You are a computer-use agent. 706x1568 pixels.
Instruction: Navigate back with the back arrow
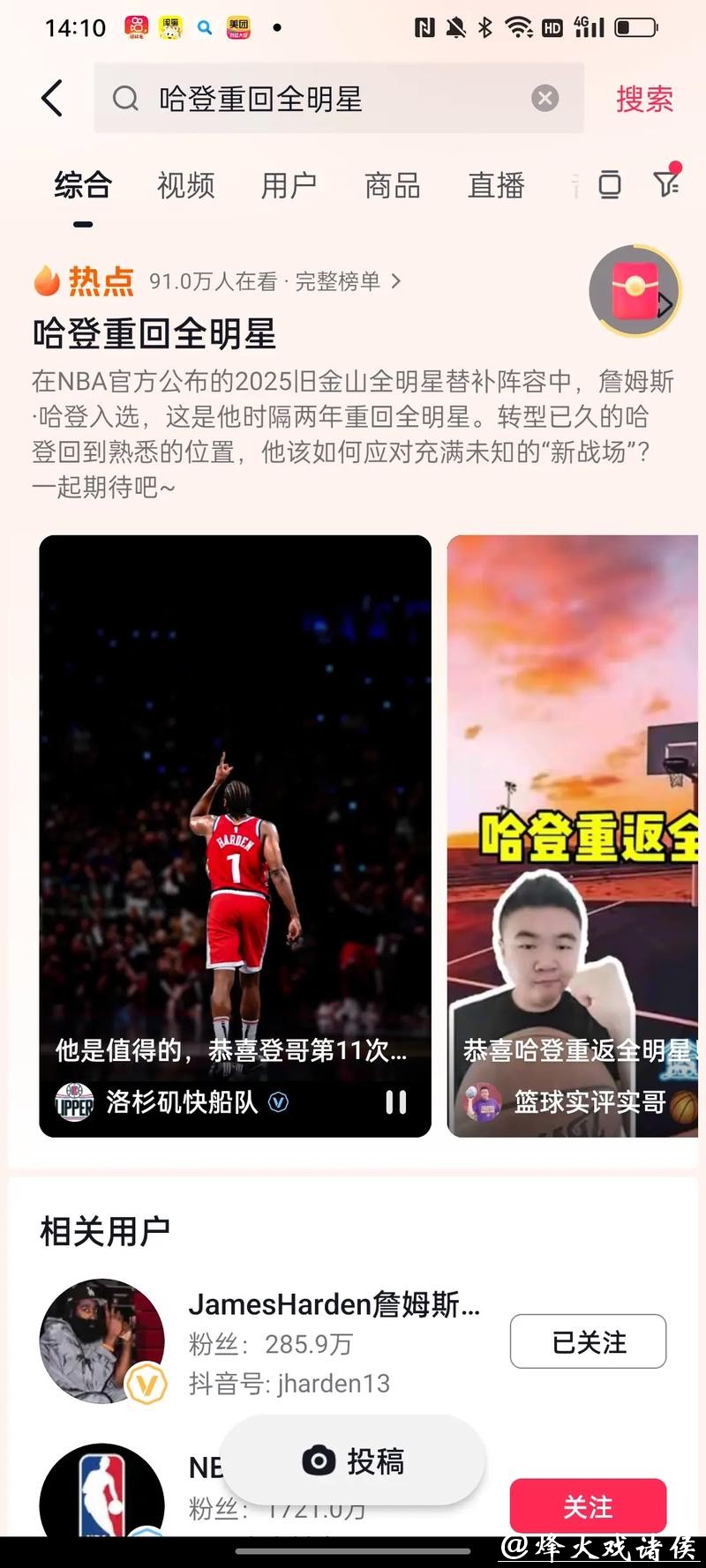52,98
